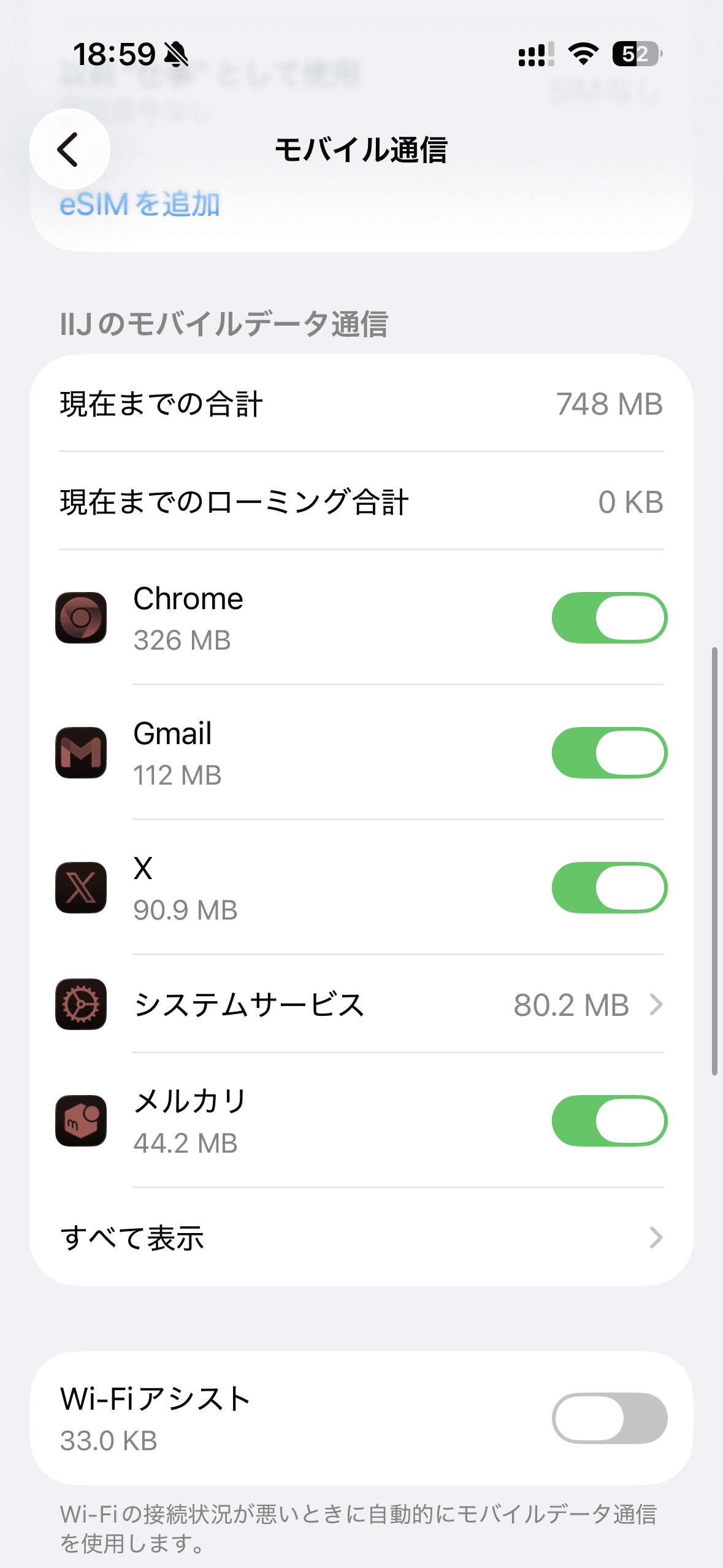Tap the clock in the status bar
Screen dimensions: 723x1568
(113, 55)
